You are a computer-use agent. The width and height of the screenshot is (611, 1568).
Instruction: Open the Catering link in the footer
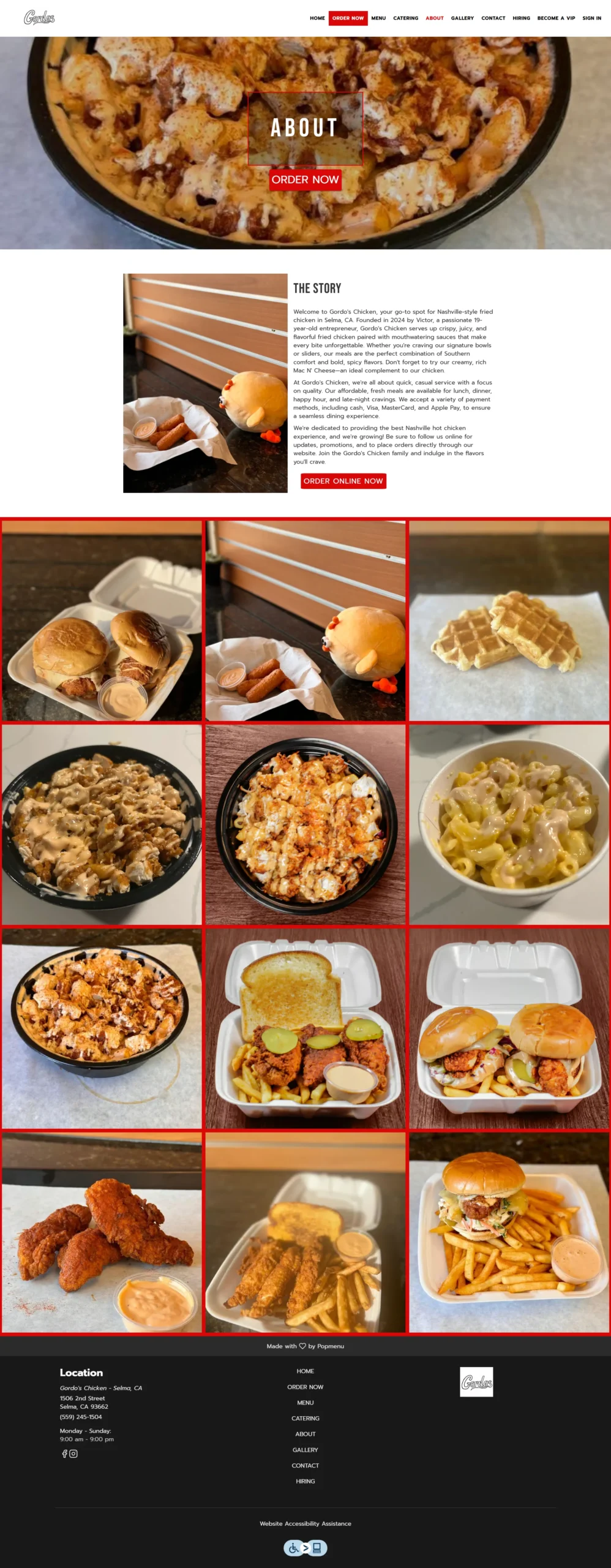pyautogui.click(x=305, y=1418)
